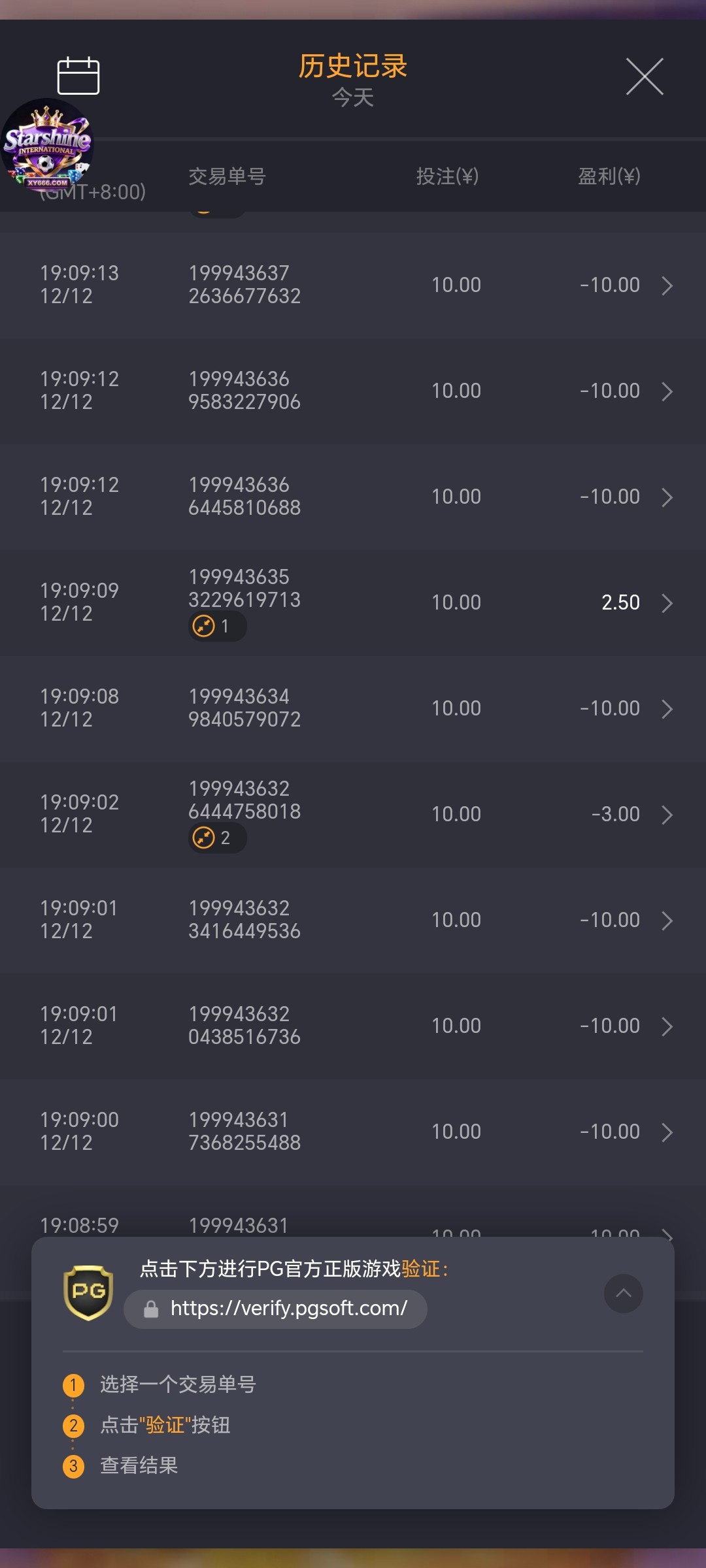Open https://verify.pgsoft.com/ link
The width and height of the screenshot is (706, 1568).
288,1309
